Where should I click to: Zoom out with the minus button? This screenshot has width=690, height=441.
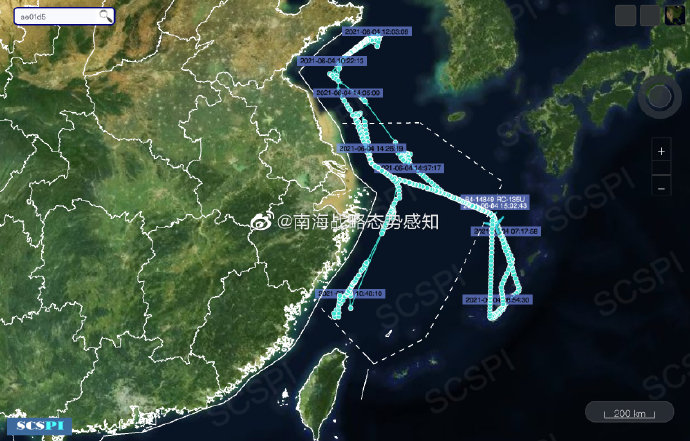coord(661,187)
